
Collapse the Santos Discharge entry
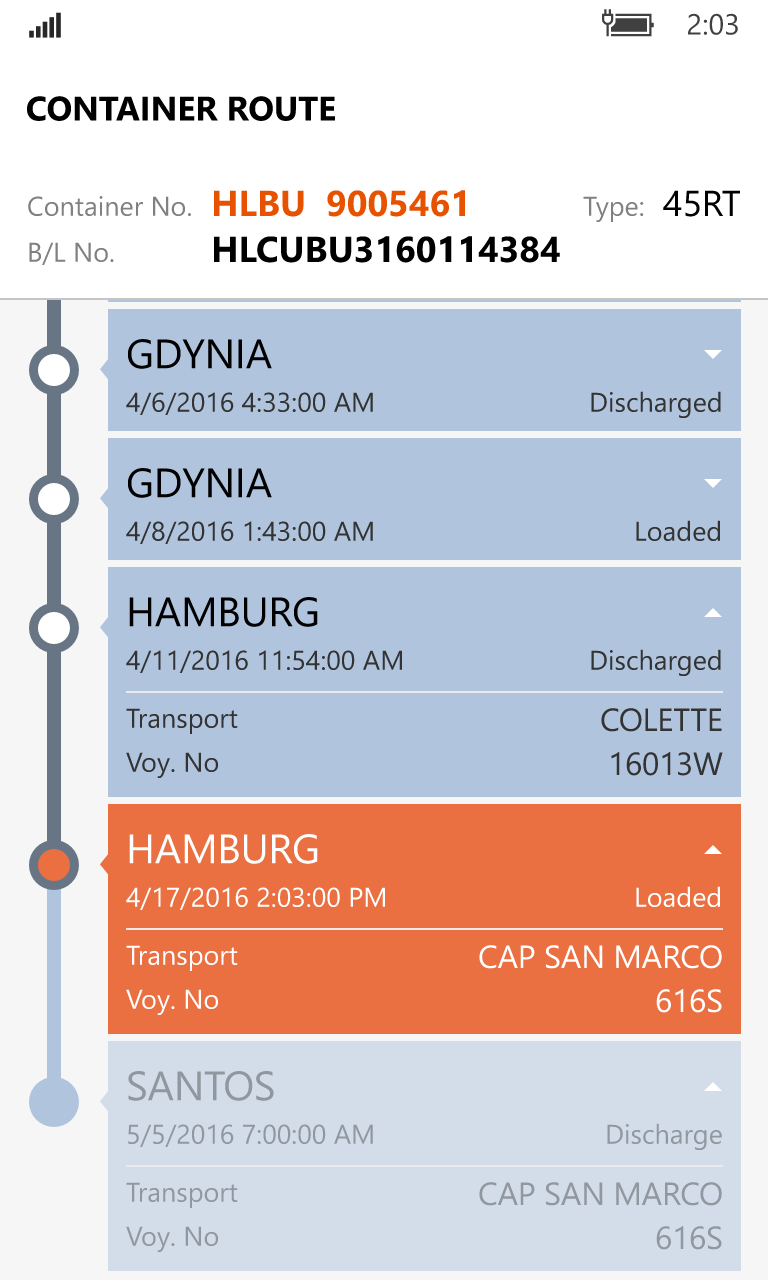(712, 1087)
